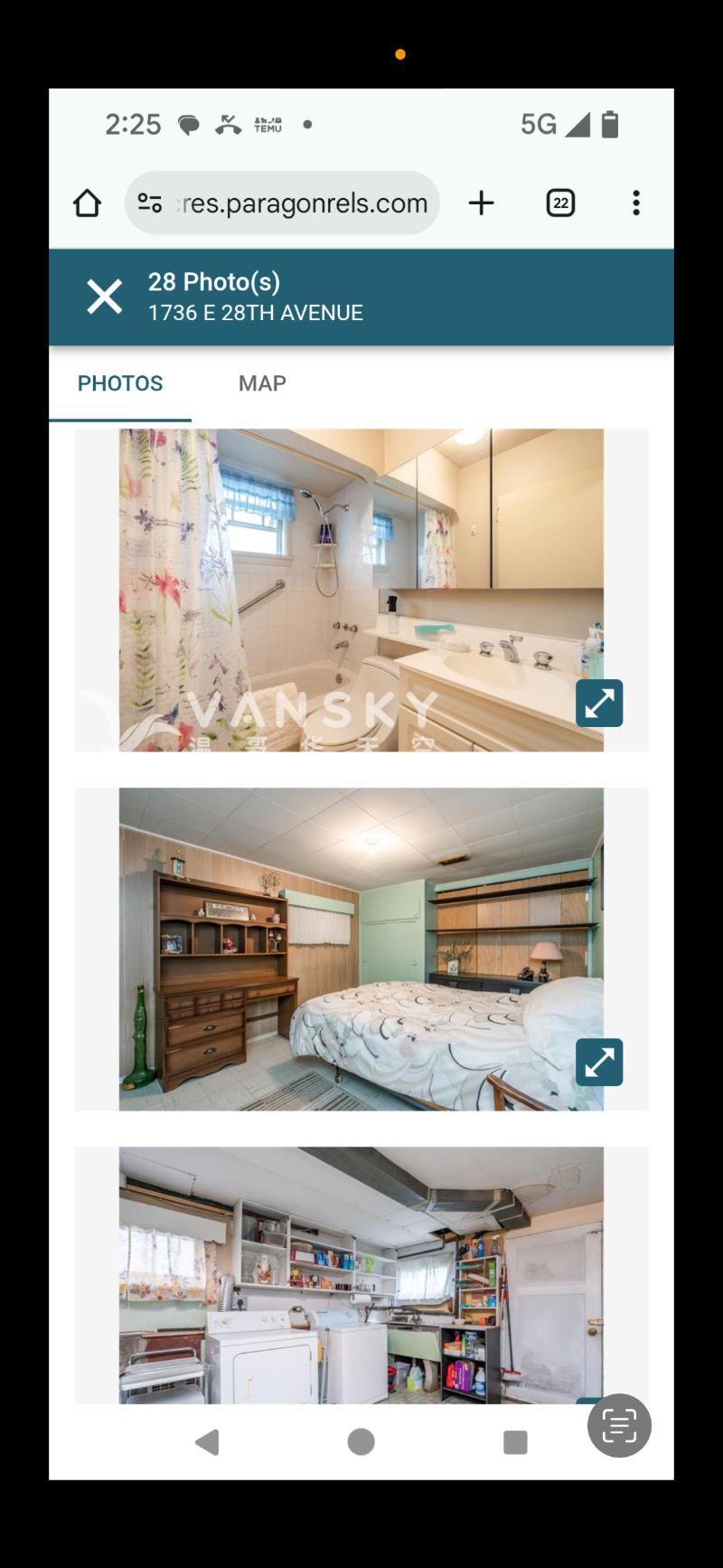Image resolution: width=723 pixels, height=1568 pixels.
Task: Expand the bedroom photo to fullscreen
Action: tap(599, 1062)
